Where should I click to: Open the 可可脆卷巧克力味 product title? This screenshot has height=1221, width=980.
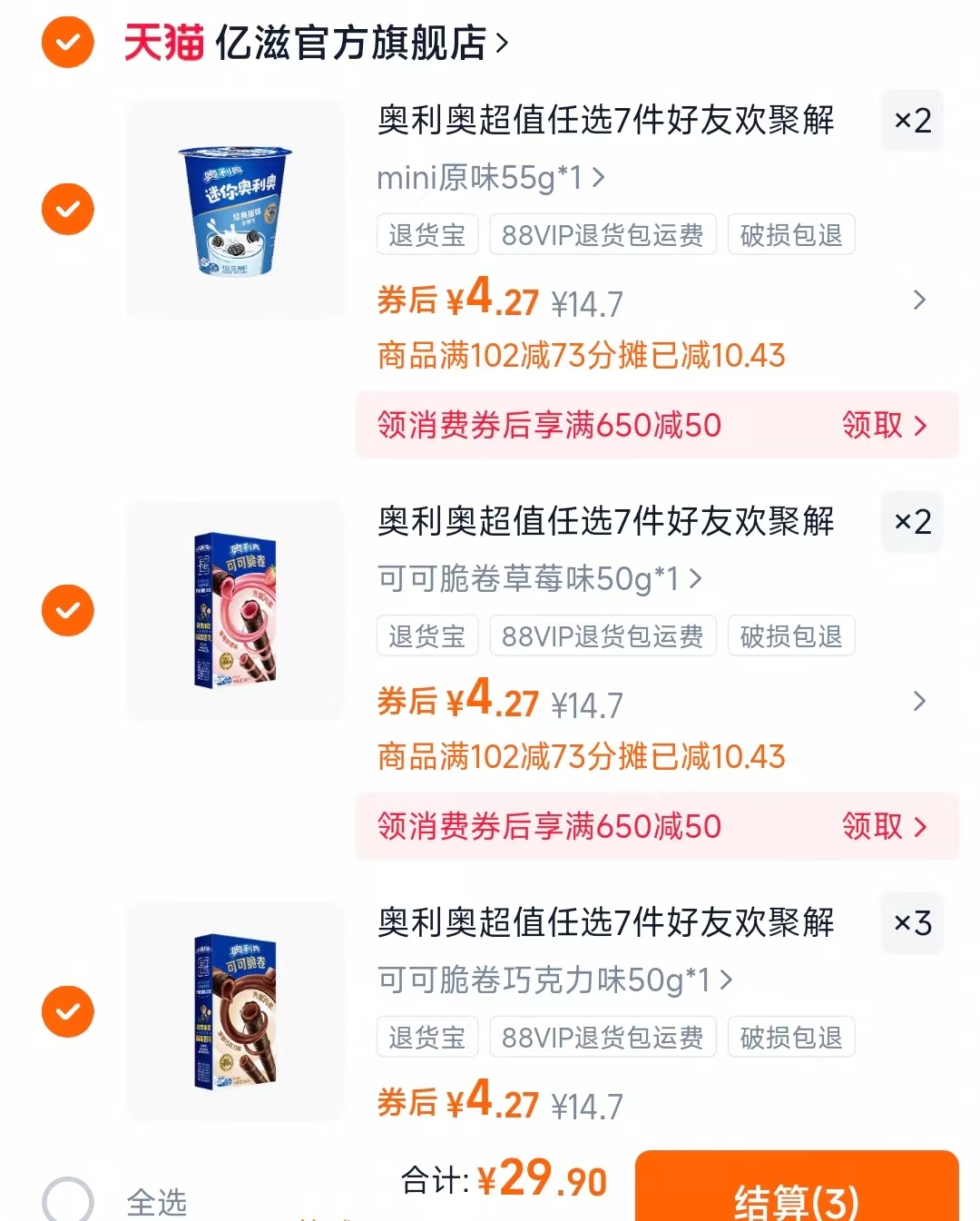[x=606, y=923]
